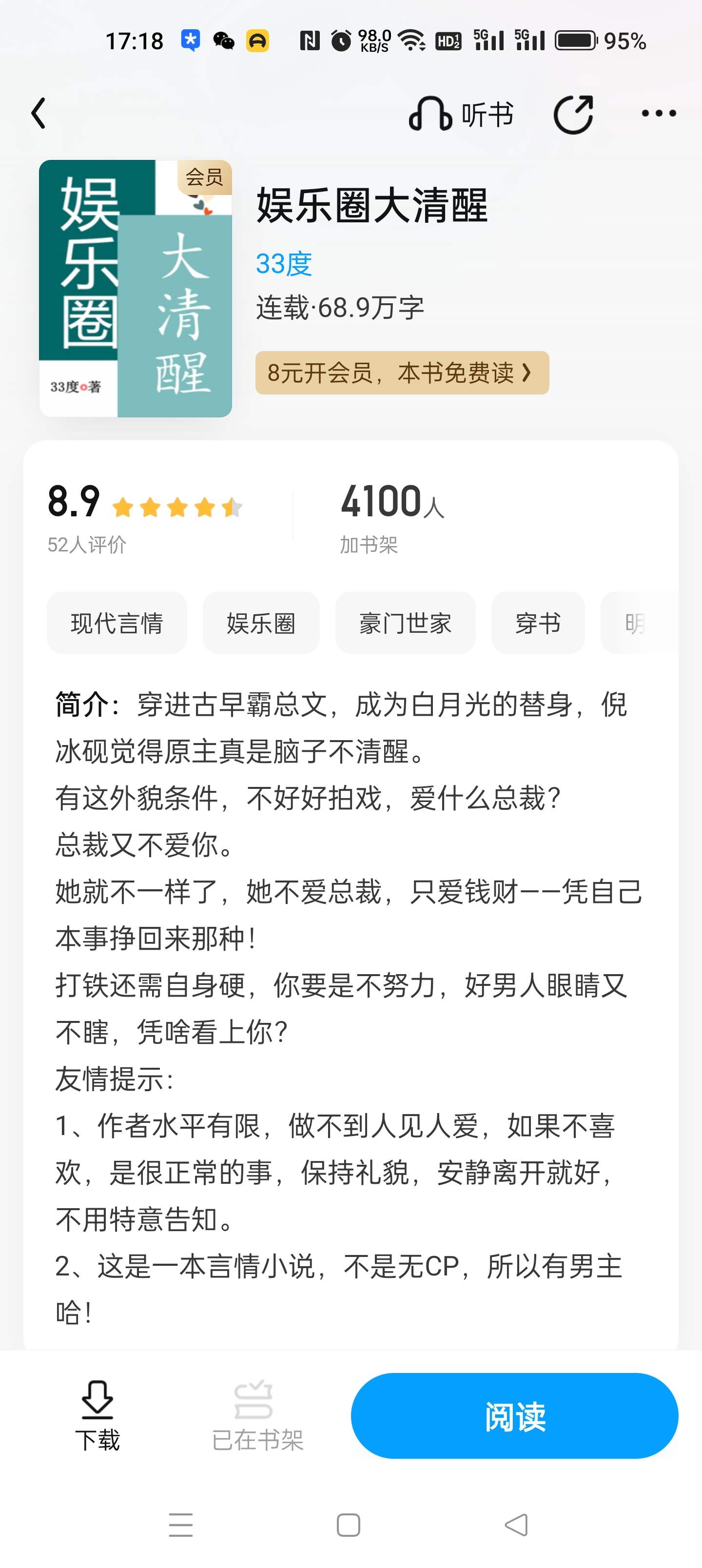Viewport: 702px width, 1568px height.
Task: Start the 听书 audiobook mode
Action: pos(461,114)
